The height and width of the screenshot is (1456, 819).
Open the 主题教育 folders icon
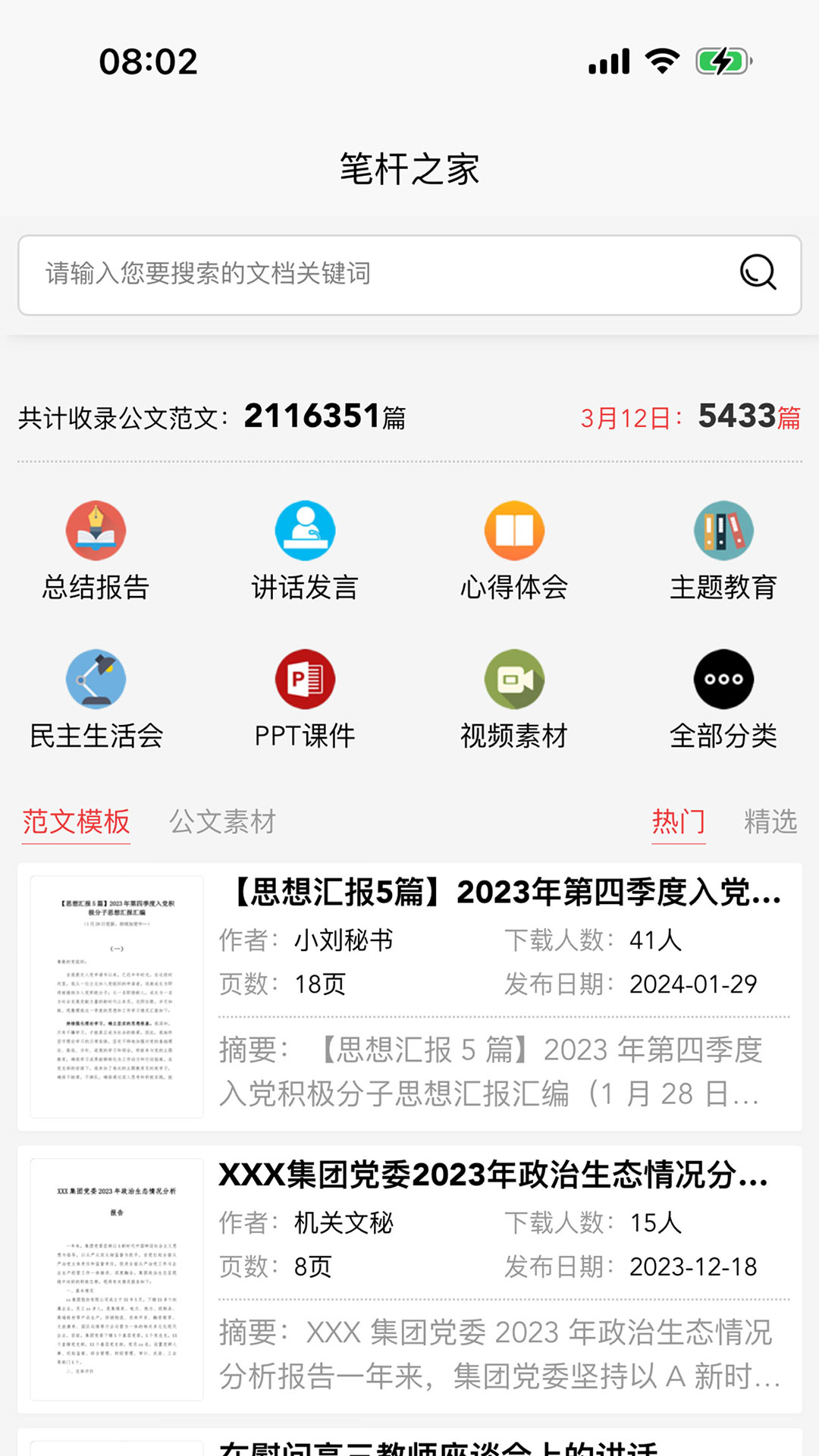coord(723,546)
